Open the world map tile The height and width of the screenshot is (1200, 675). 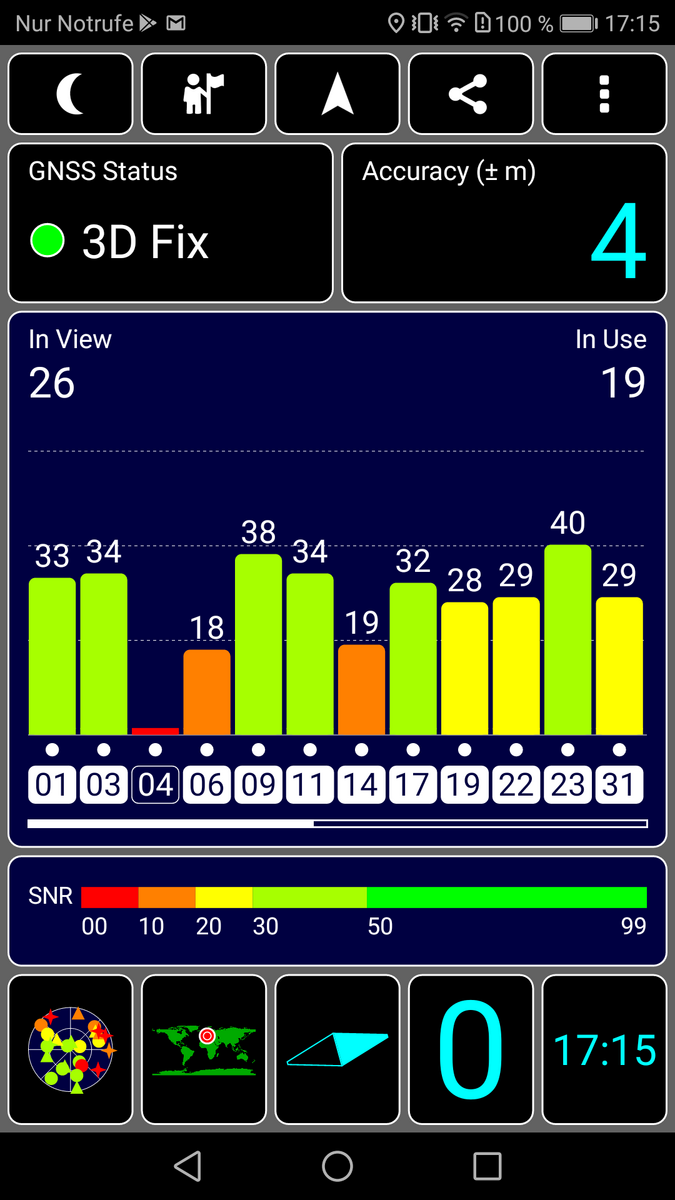point(204,1050)
